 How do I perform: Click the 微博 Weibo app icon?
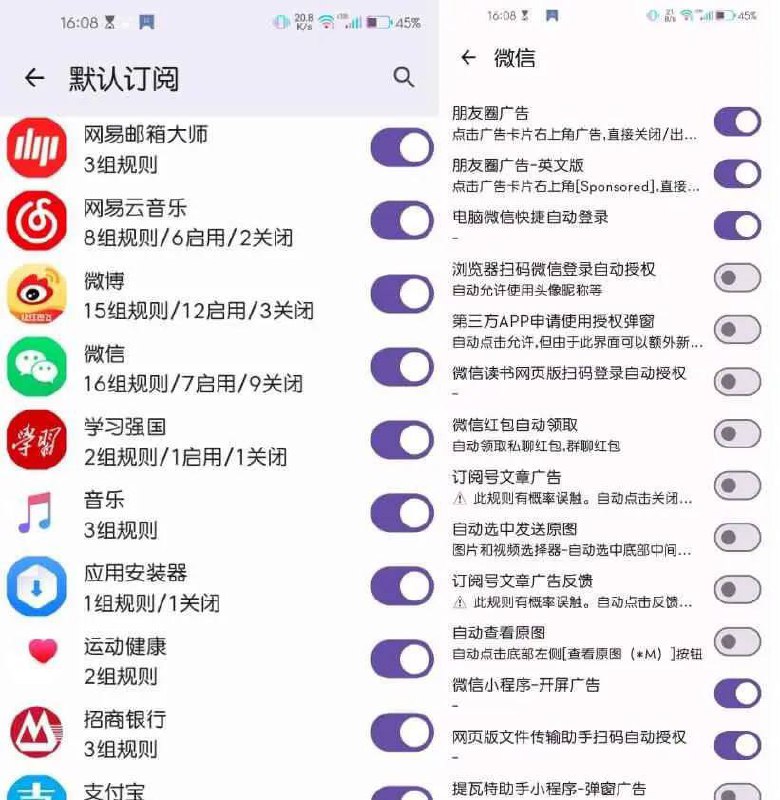point(37,293)
